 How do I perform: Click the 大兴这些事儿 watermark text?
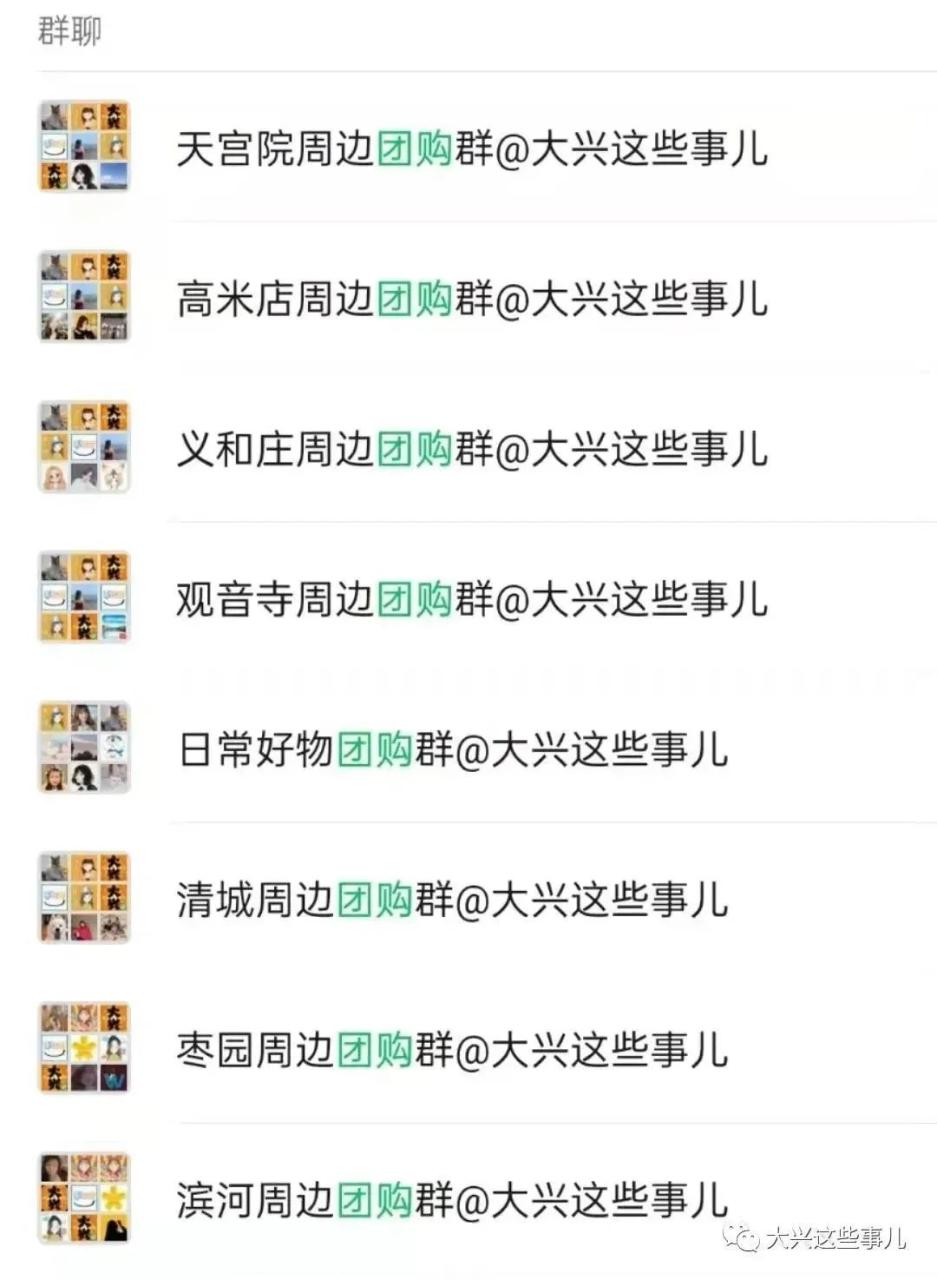tap(840, 1237)
